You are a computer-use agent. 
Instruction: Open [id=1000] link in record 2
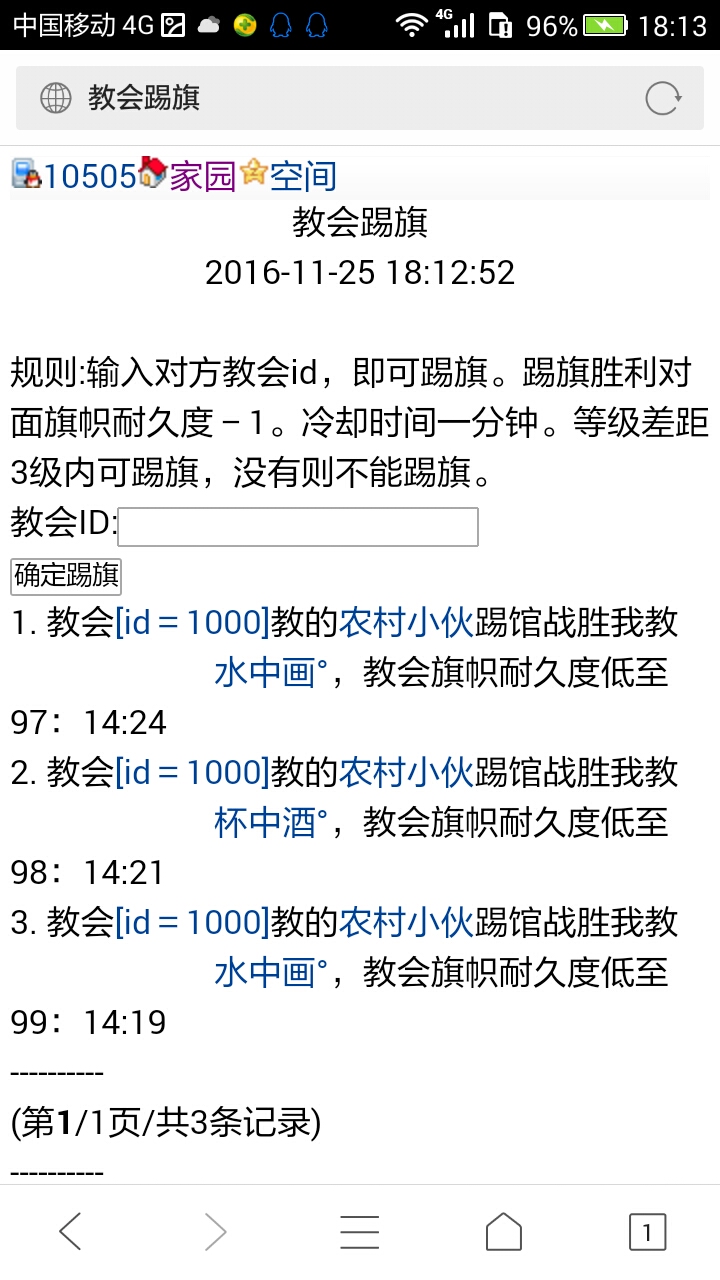[x=192, y=773]
